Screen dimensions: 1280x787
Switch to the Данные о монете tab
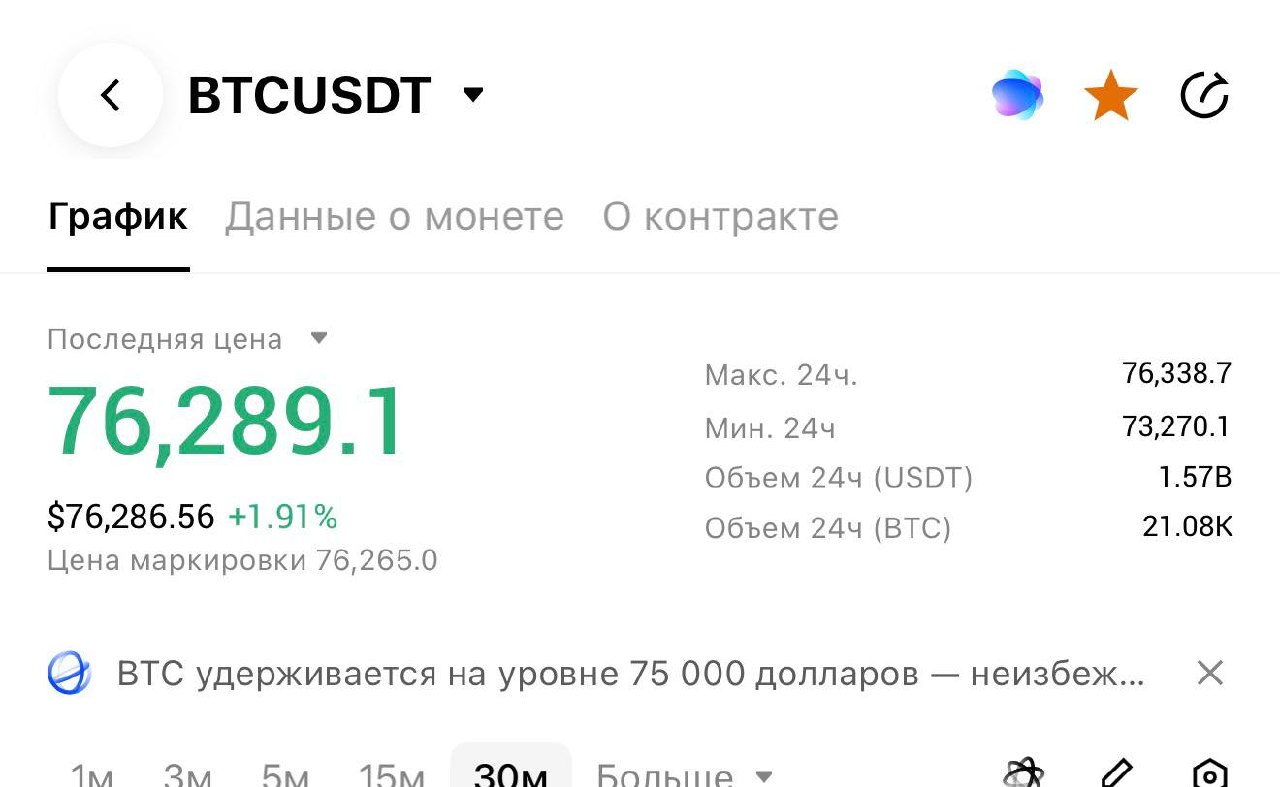click(x=394, y=217)
